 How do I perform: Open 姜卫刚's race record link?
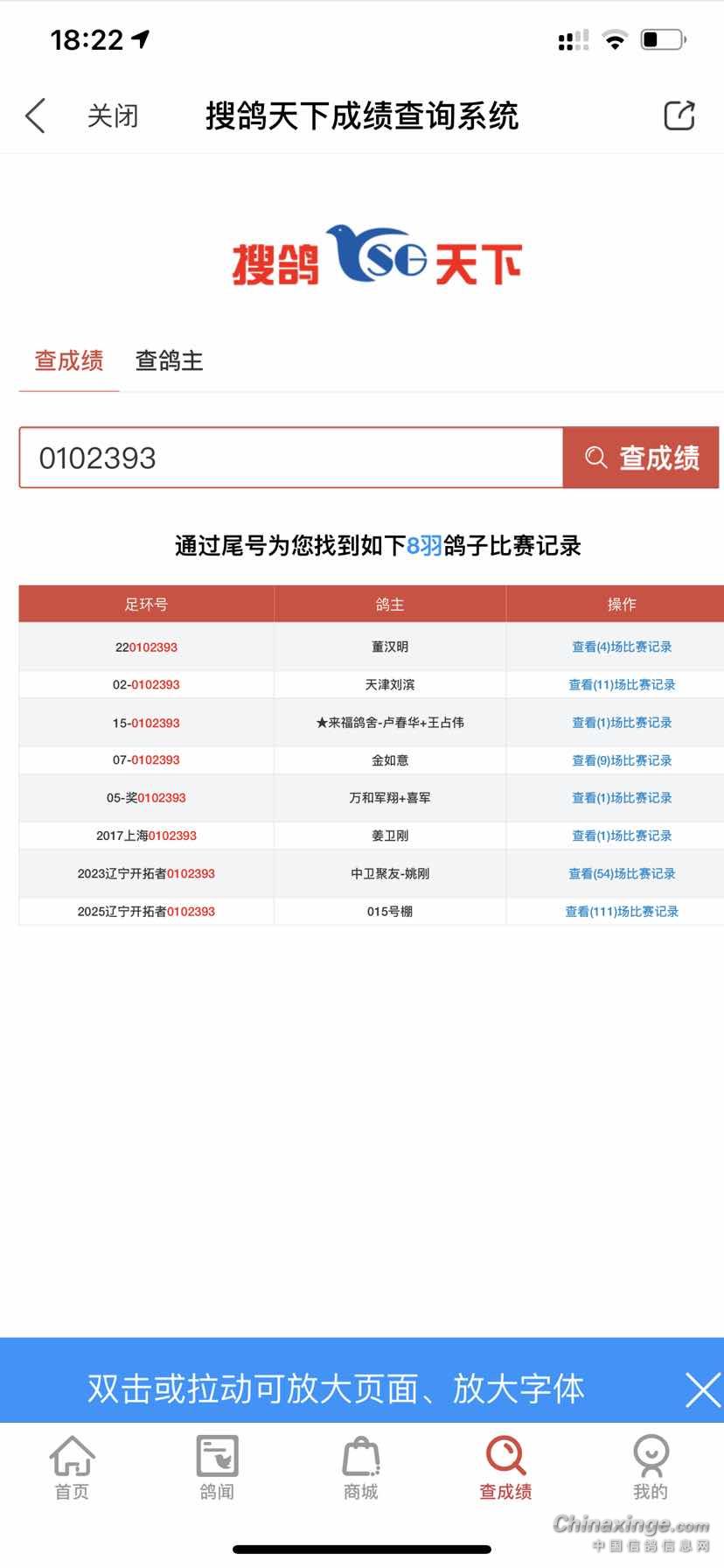click(x=622, y=836)
